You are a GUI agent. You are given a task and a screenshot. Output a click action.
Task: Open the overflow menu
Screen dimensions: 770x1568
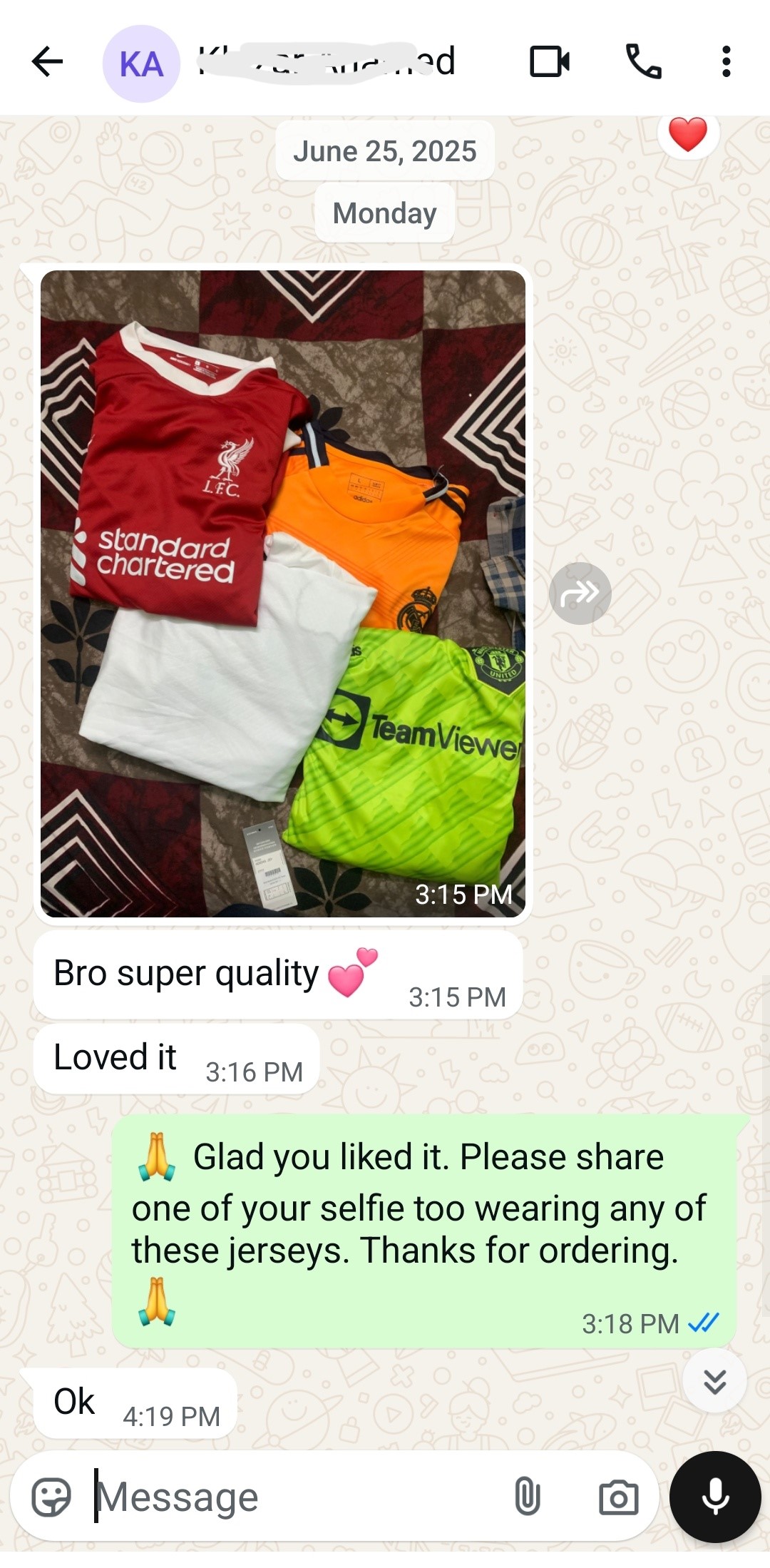726,62
